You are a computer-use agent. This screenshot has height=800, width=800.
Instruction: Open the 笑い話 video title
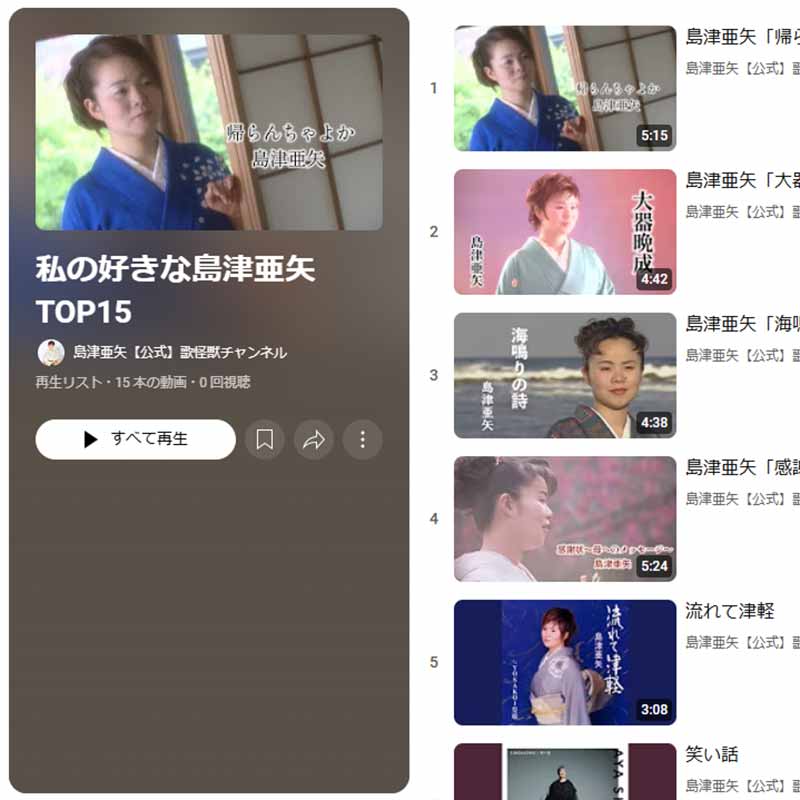[712, 754]
